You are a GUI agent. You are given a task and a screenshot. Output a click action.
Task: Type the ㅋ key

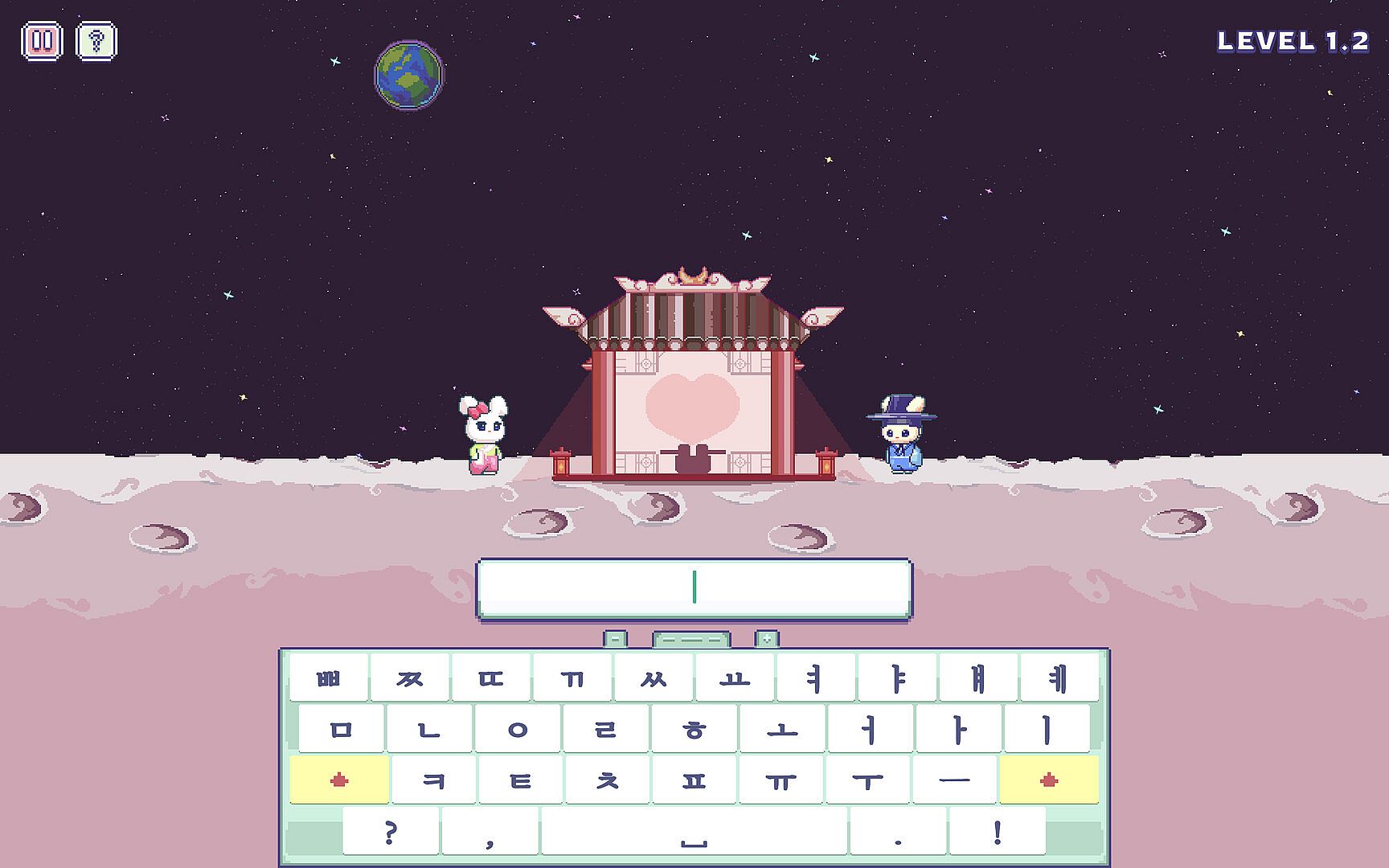434,780
